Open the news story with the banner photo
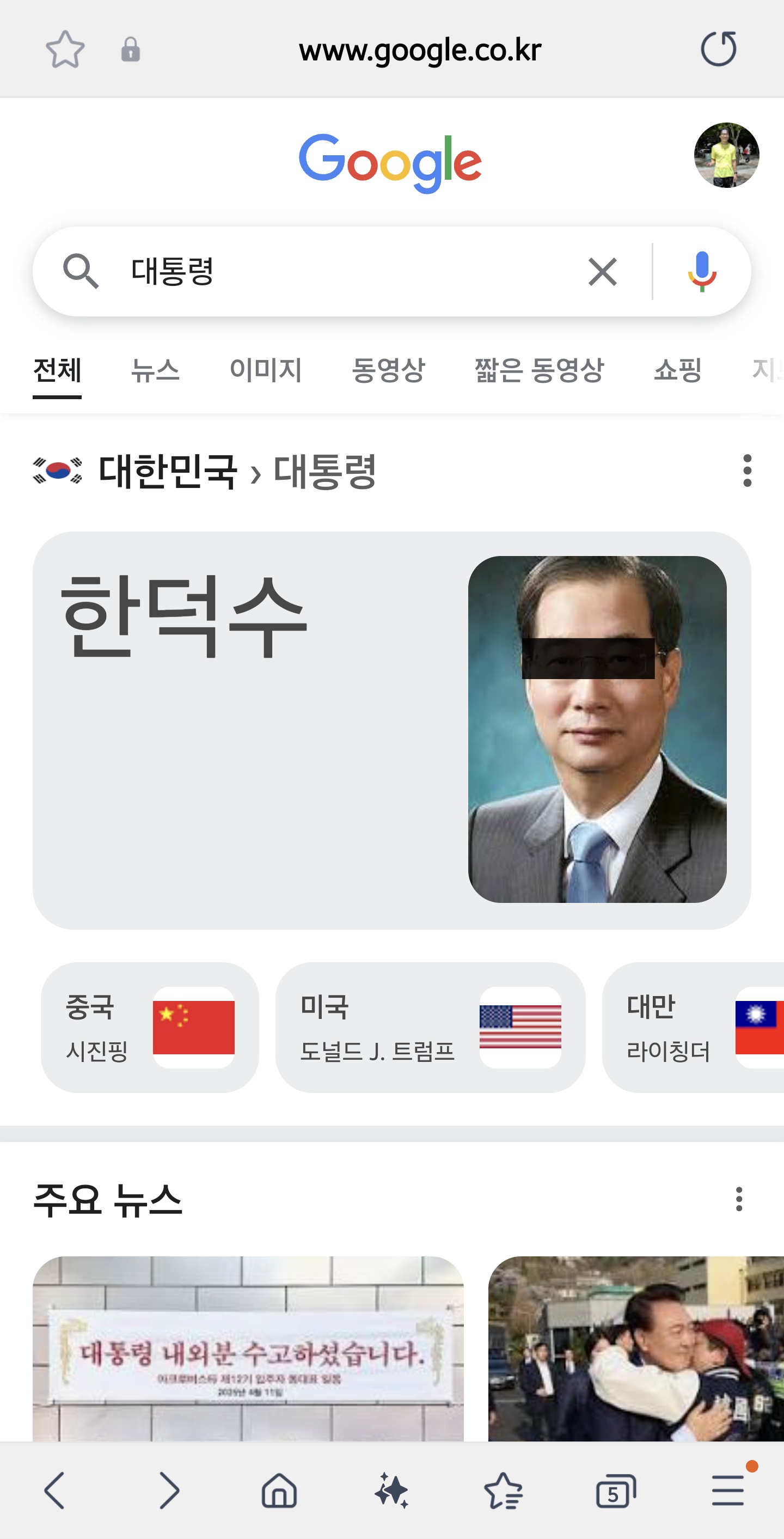This screenshot has width=784, height=1539. (248, 1349)
